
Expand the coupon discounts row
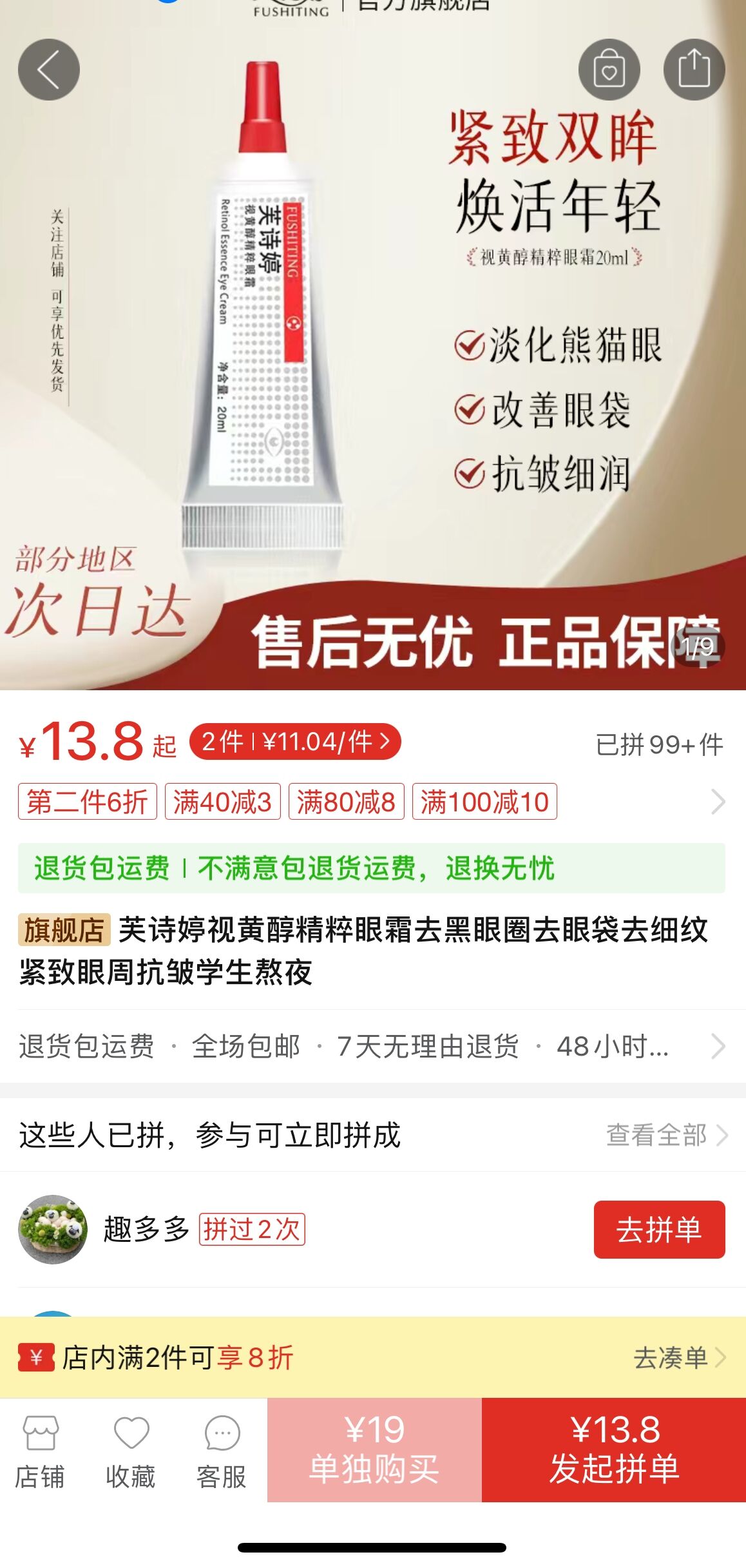click(x=717, y=802)
